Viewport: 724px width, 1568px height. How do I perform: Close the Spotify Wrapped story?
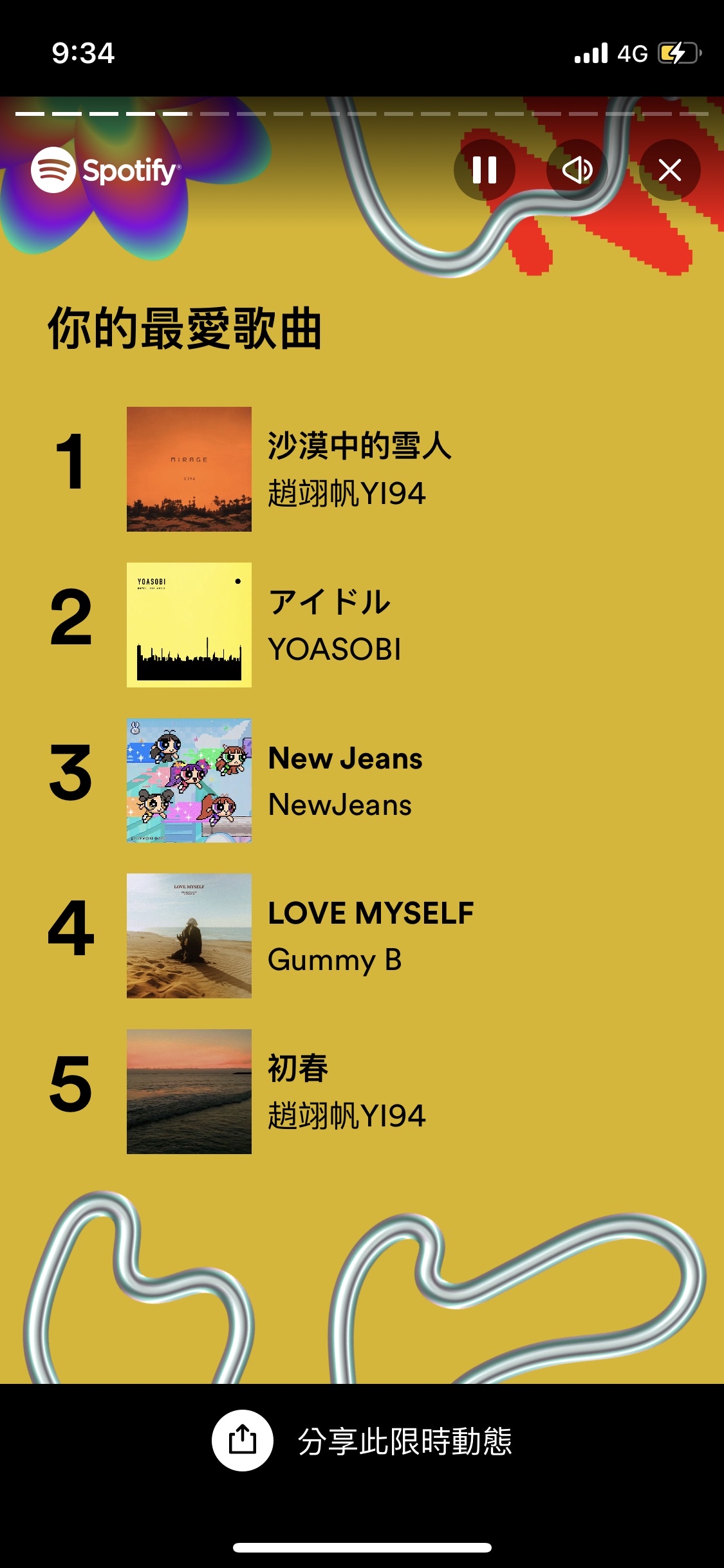click(669, 171)
